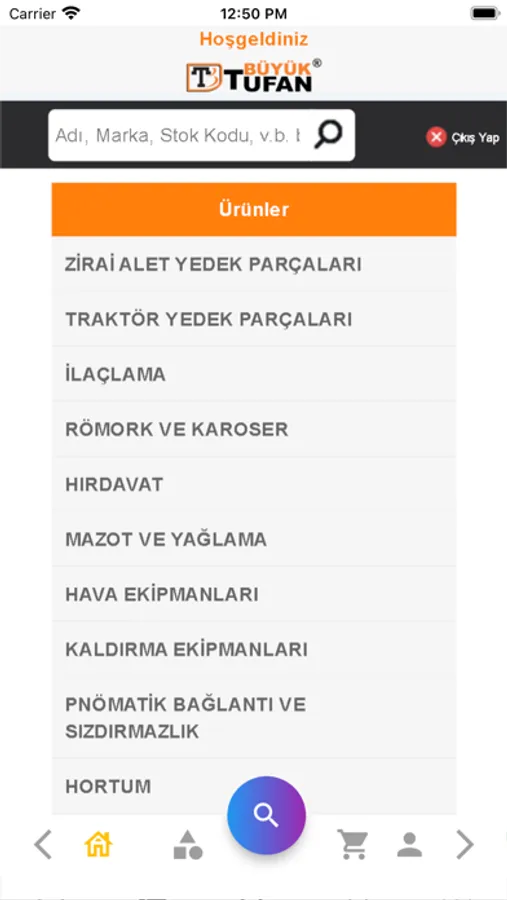
Task: Switch to the home tab
Action: (99, 844)
